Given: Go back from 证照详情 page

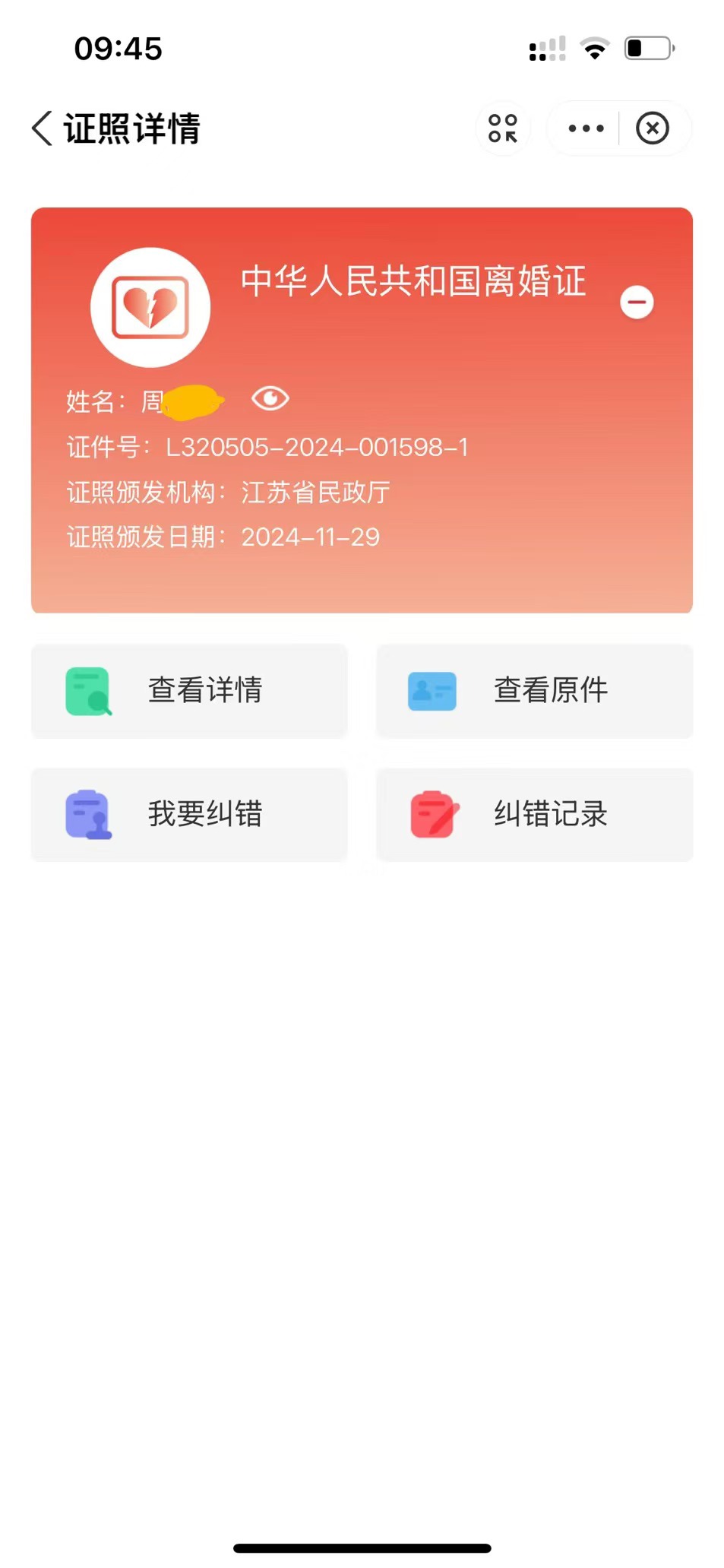Looking at the screenshot, I should tap(43, 128).
